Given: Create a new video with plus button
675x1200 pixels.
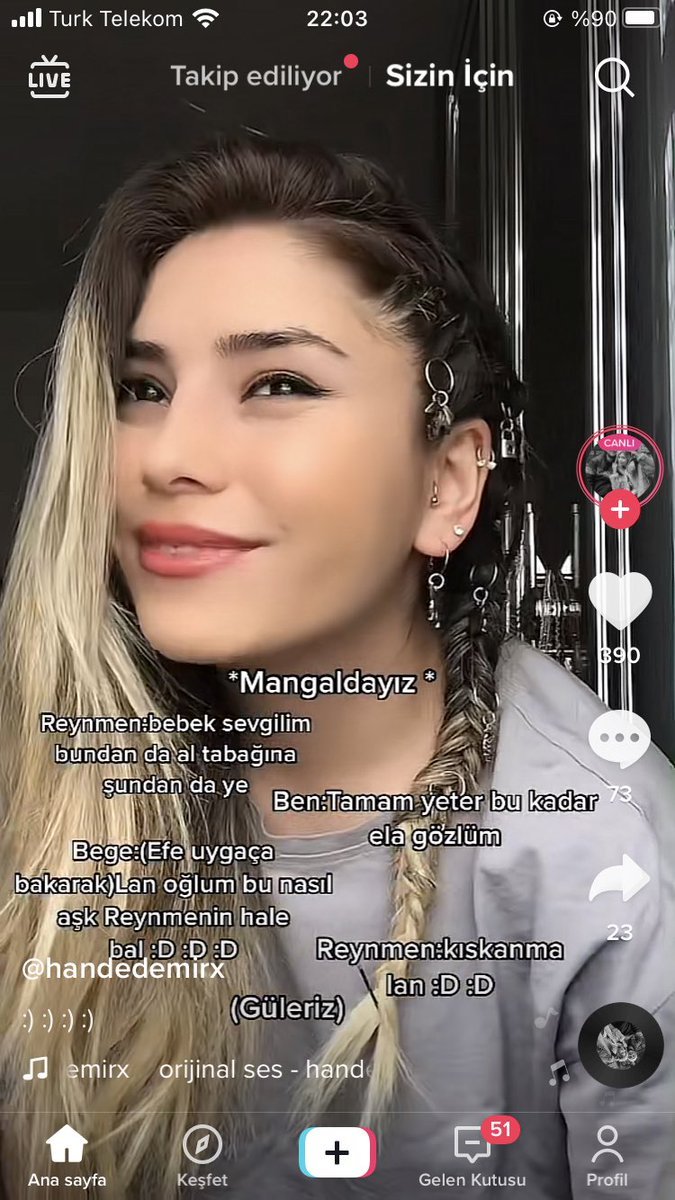Looking at the screenshot, I should pos(337,1152).
